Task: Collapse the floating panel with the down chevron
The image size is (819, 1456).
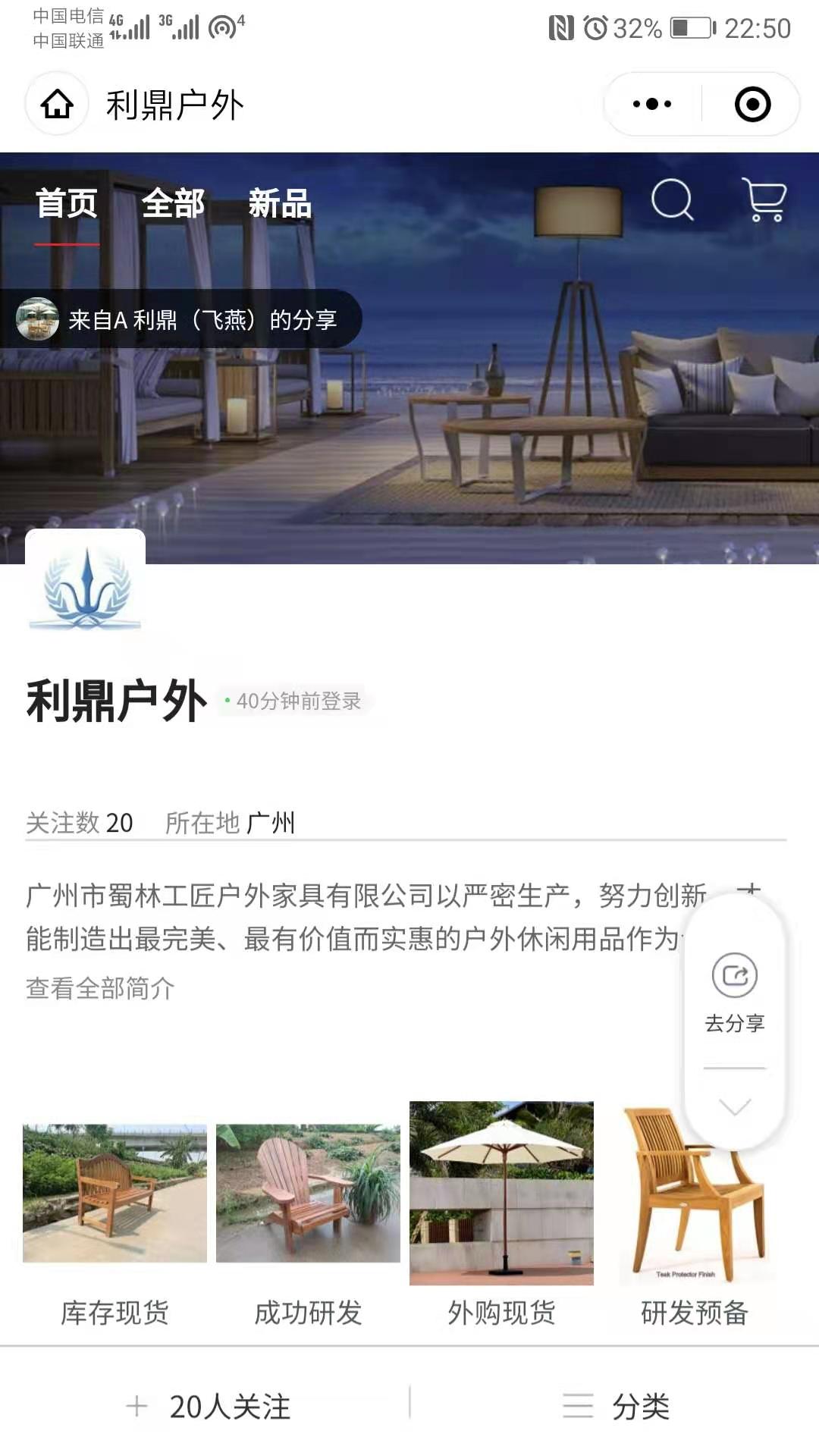Action: click(x=734, y=1107)
